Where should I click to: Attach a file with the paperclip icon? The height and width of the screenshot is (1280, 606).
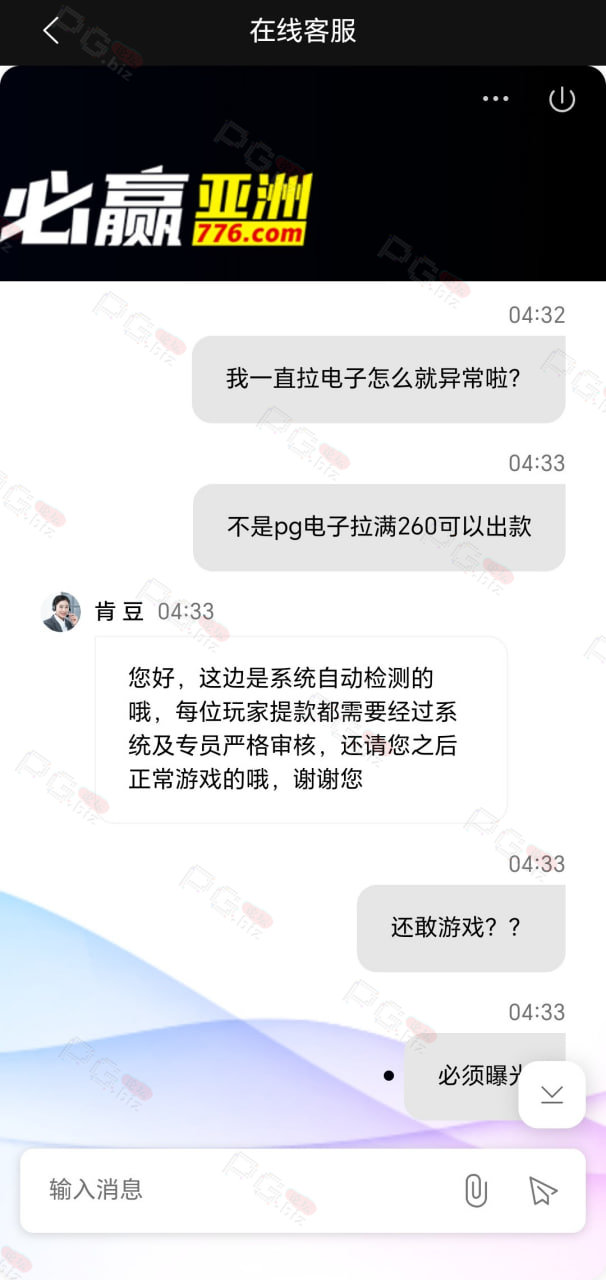pyautogui.click(x=476, y=1190)
